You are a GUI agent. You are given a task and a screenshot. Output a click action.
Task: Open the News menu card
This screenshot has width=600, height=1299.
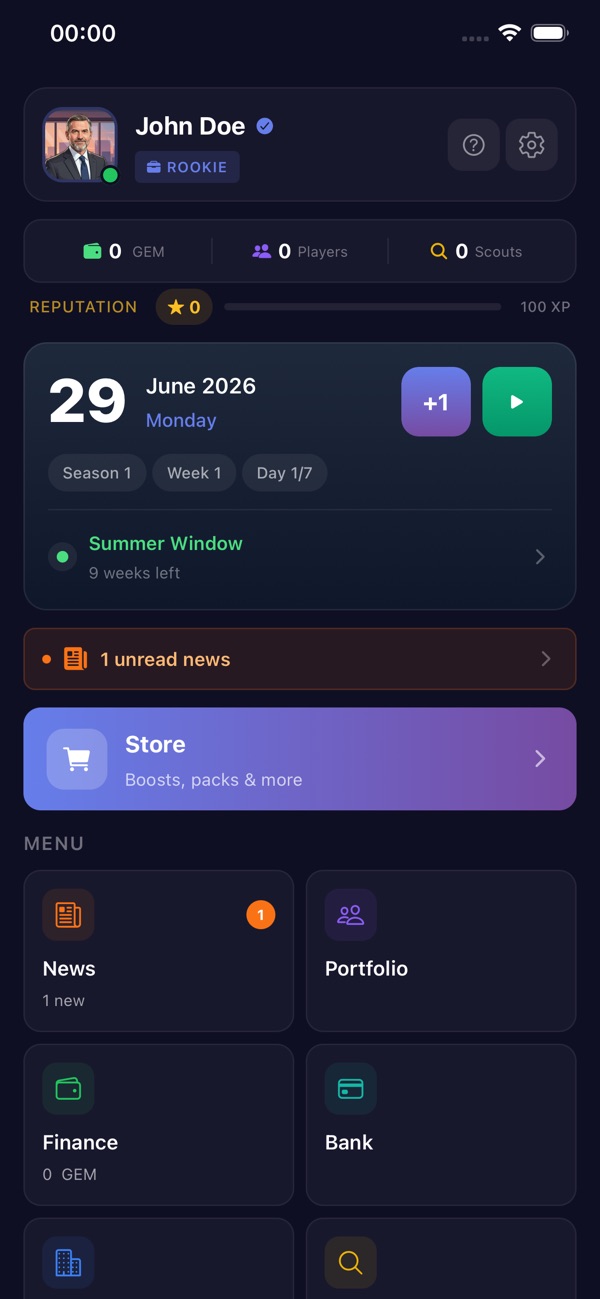click(159, 951)
